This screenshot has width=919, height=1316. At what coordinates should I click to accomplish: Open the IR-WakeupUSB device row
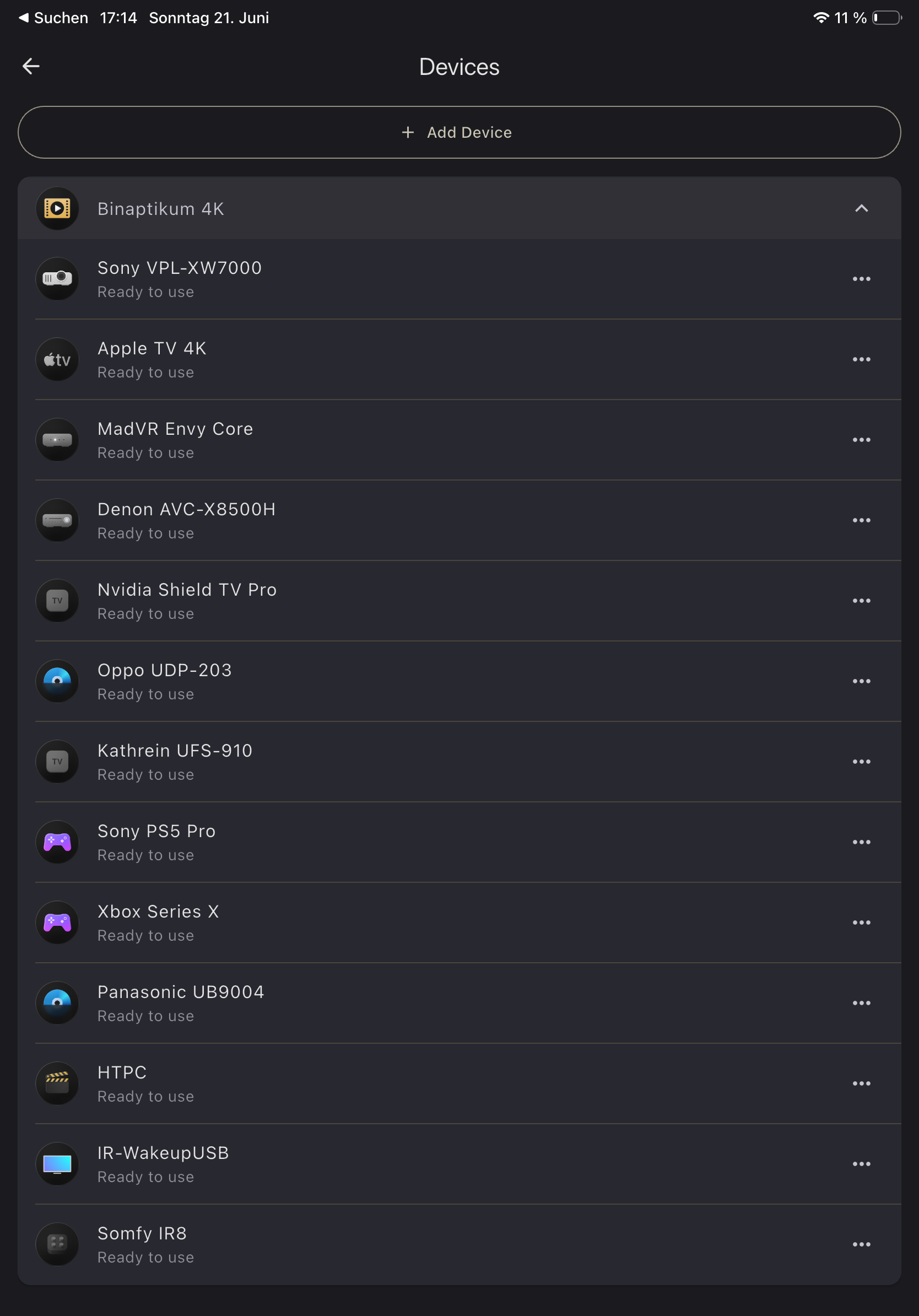pos(459,1164)
